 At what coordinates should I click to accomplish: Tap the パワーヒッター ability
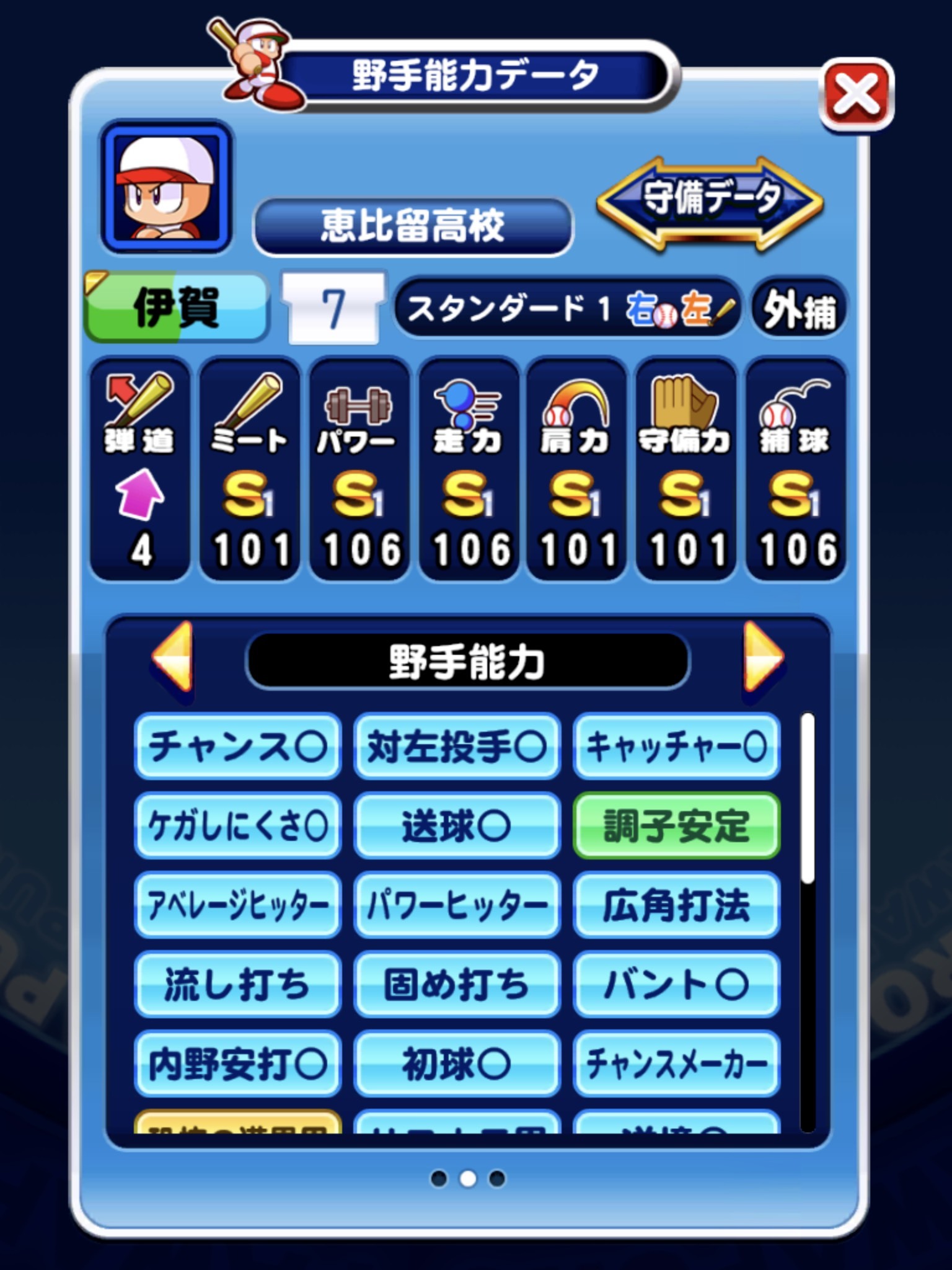(x=457, y=905)
